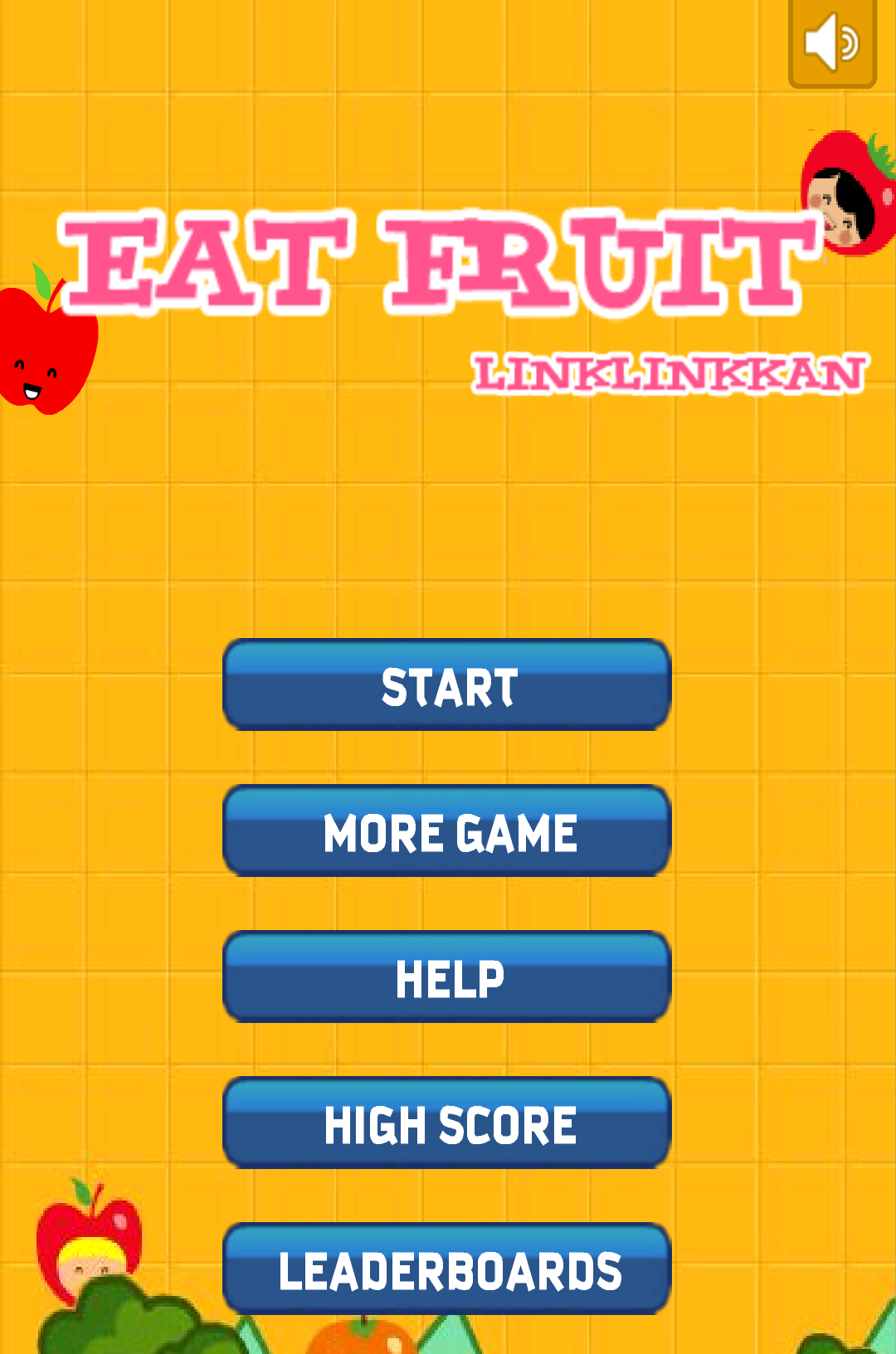Tap the START button
The image size is (896, 1354).
(447, 685)
